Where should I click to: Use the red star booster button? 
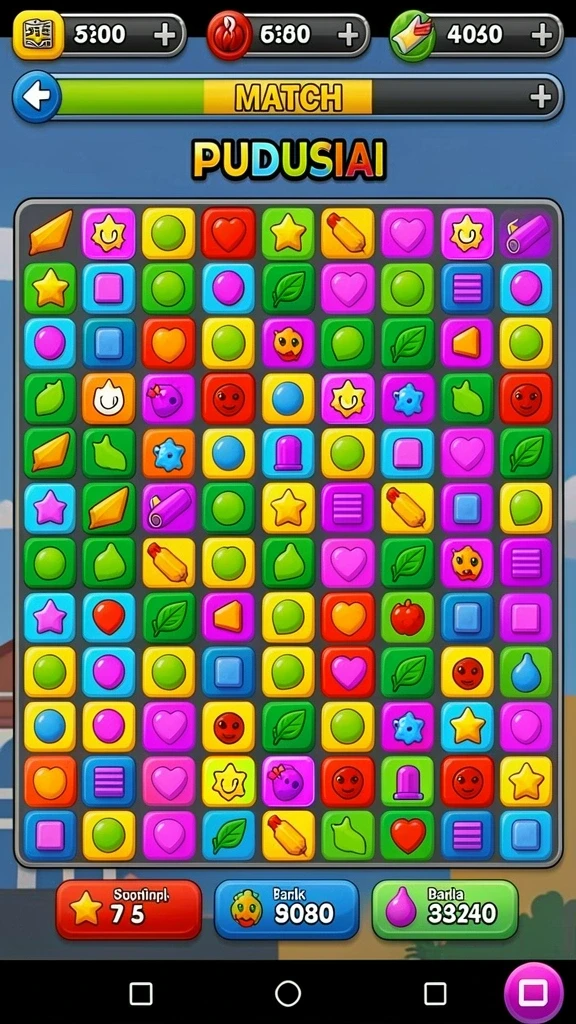coord(129,910)
